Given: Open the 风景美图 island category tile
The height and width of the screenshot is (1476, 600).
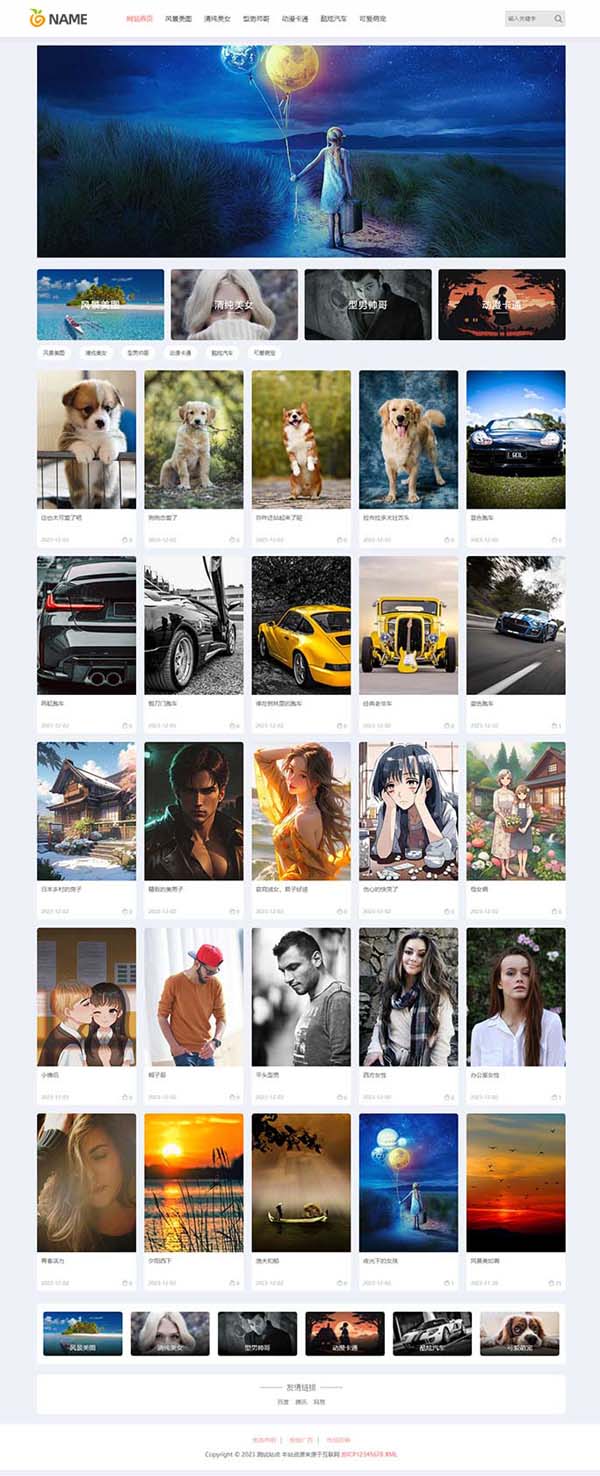Looking at the screenshot, I should point(100,304).
